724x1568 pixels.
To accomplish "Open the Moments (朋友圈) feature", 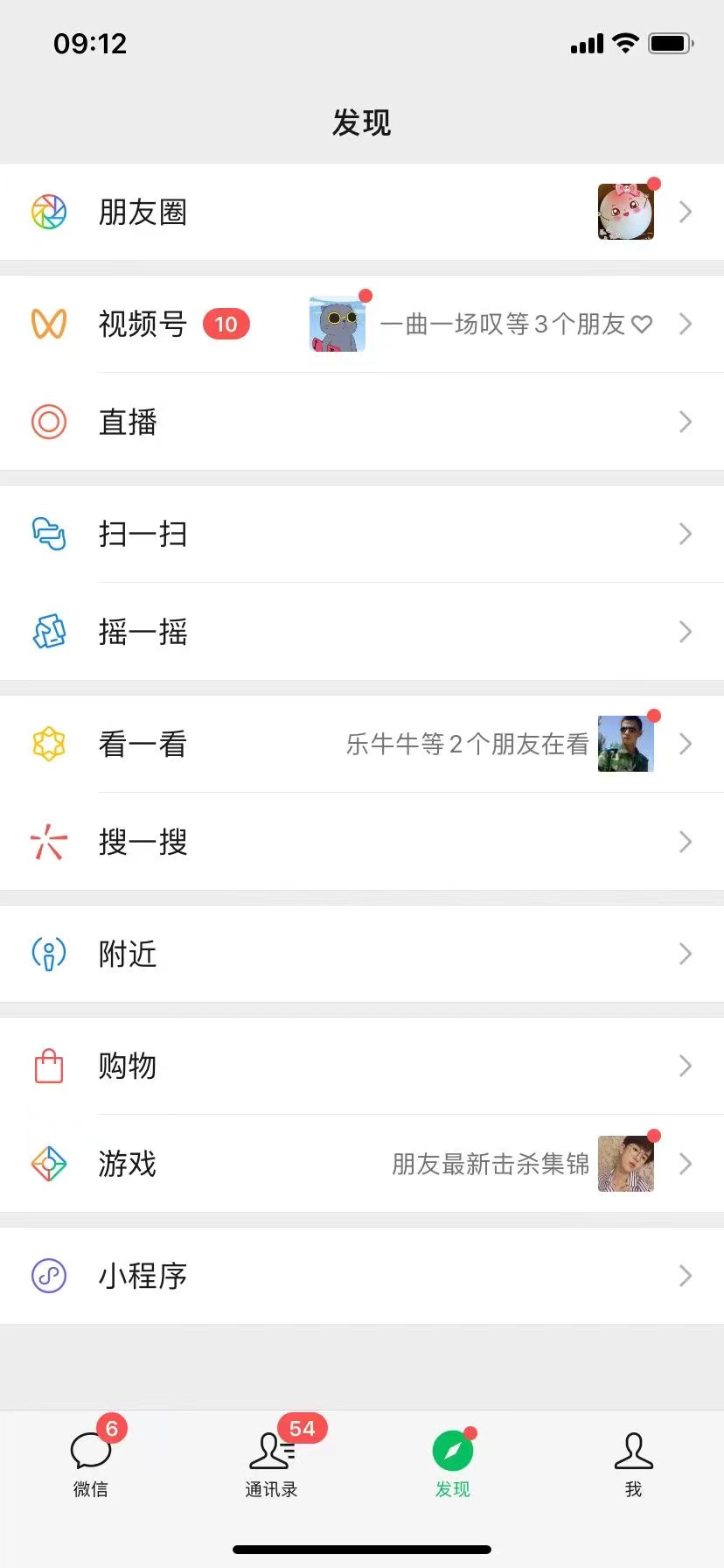I will [x=144, y=213].
